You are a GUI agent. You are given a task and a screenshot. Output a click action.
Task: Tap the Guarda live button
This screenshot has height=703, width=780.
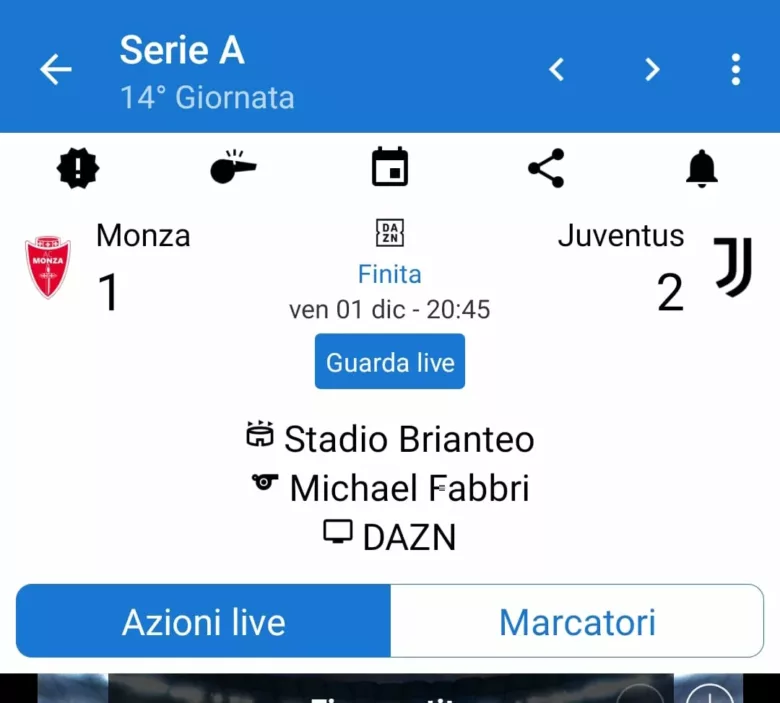390,362
